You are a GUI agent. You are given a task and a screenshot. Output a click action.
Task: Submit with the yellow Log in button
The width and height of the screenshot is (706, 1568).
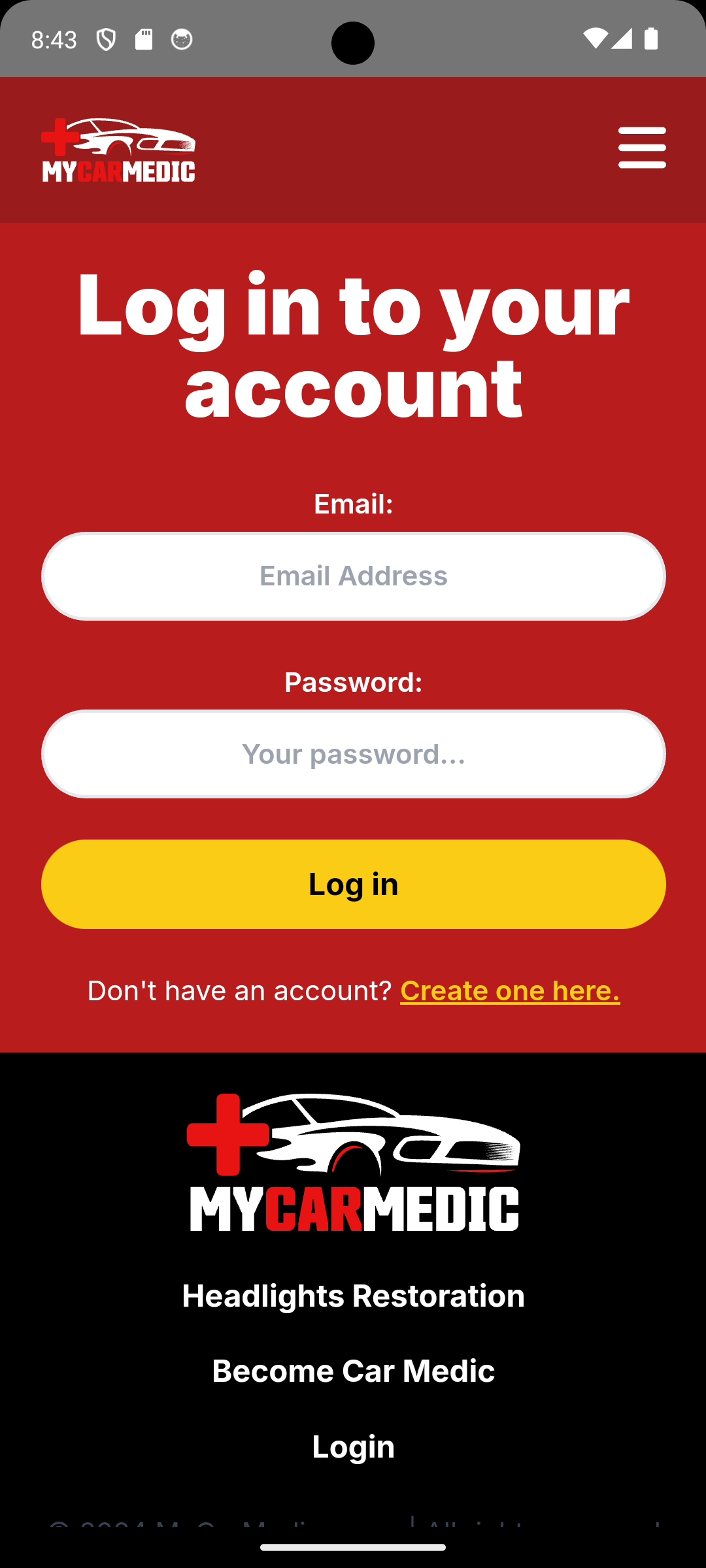pos(353,884)
